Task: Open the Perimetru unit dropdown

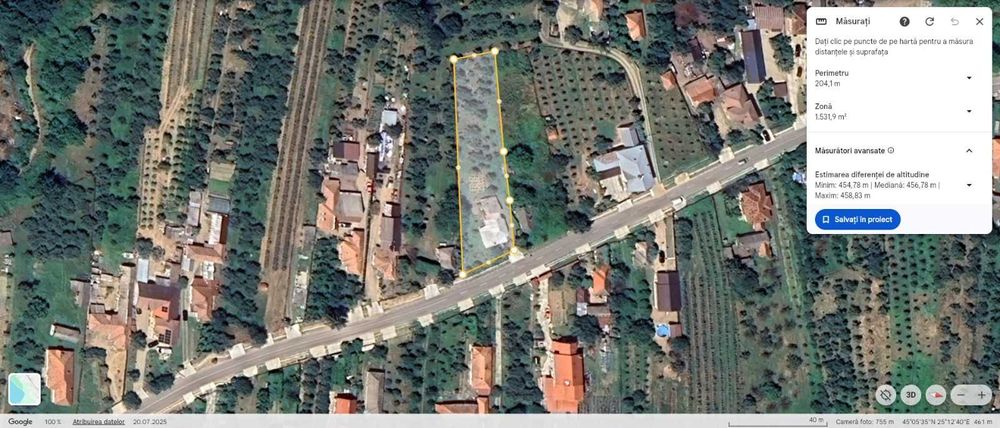Action: pyautogui.click(x=968, y=78)
